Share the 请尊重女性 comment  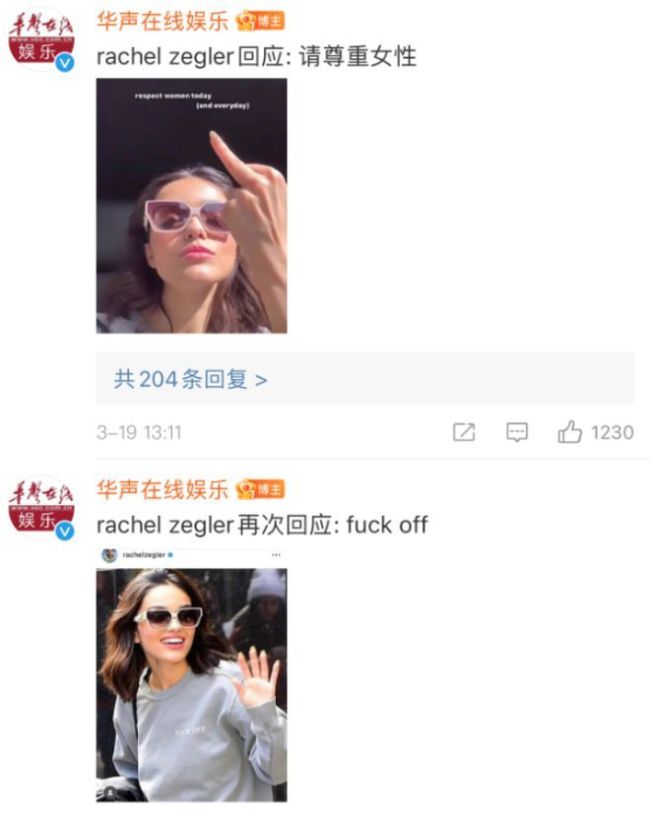464,432
